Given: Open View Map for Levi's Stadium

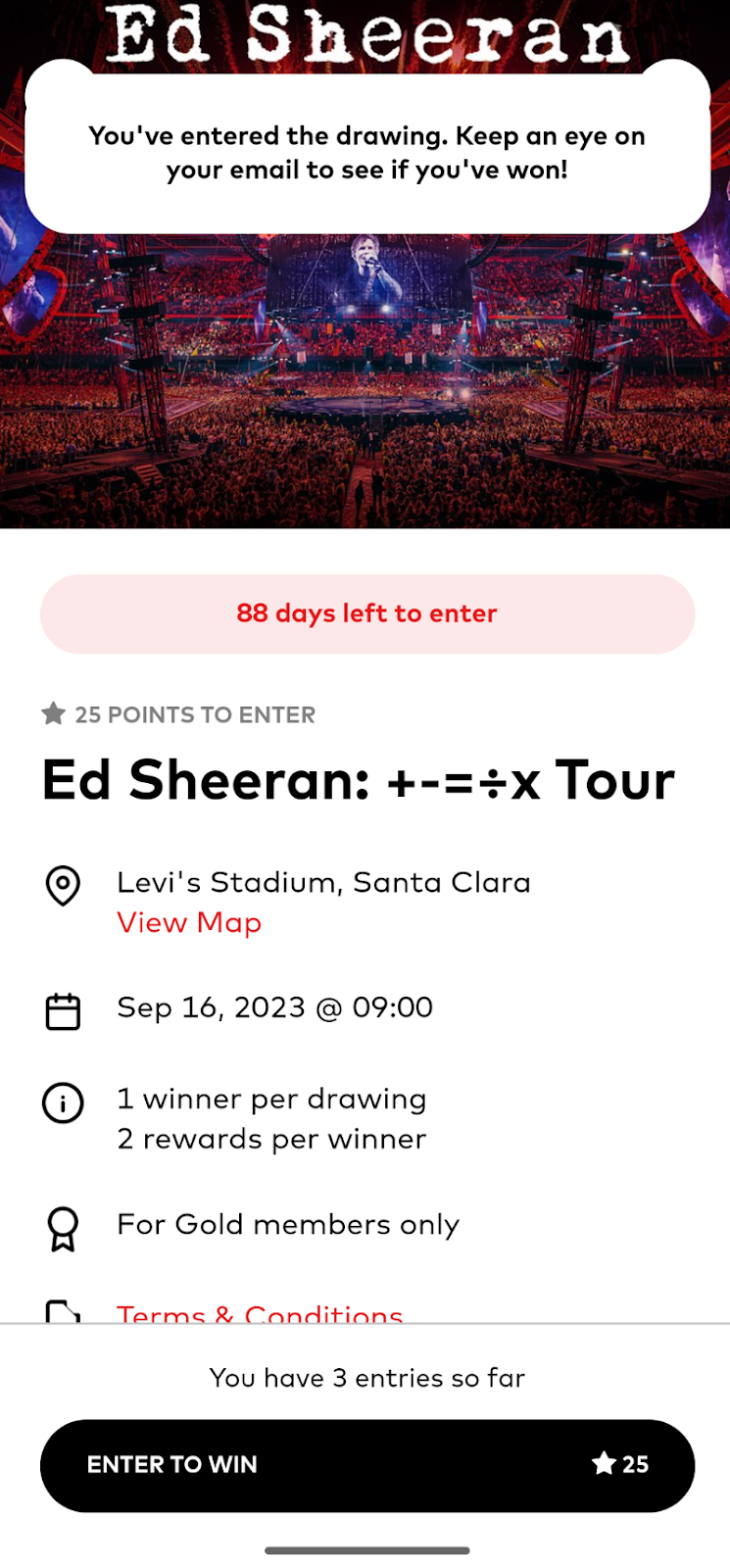Looking at the screenshot, I should pos(189,923).
